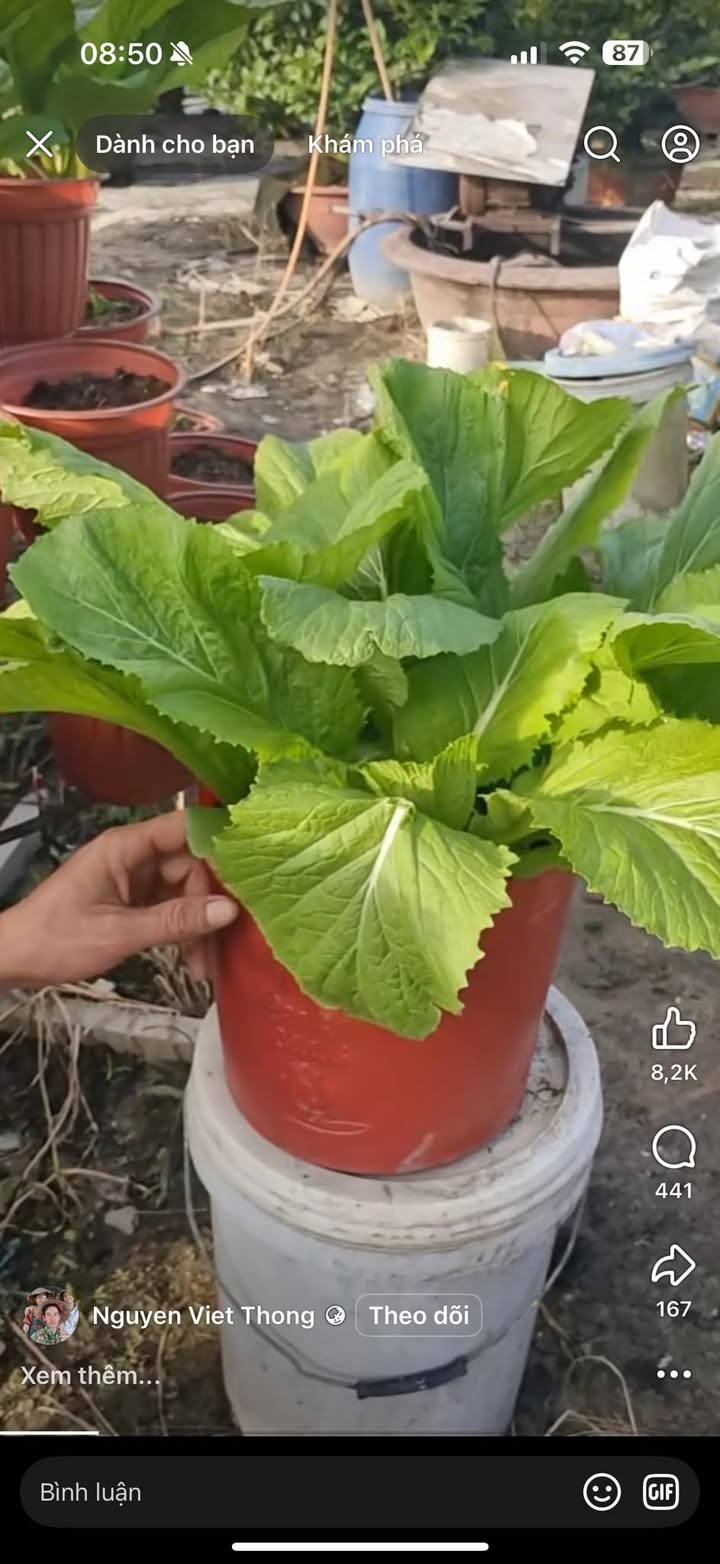720x1564 pixels.
Task: Tap the Bình luận comment field
Action: (x=290, y=1492)
